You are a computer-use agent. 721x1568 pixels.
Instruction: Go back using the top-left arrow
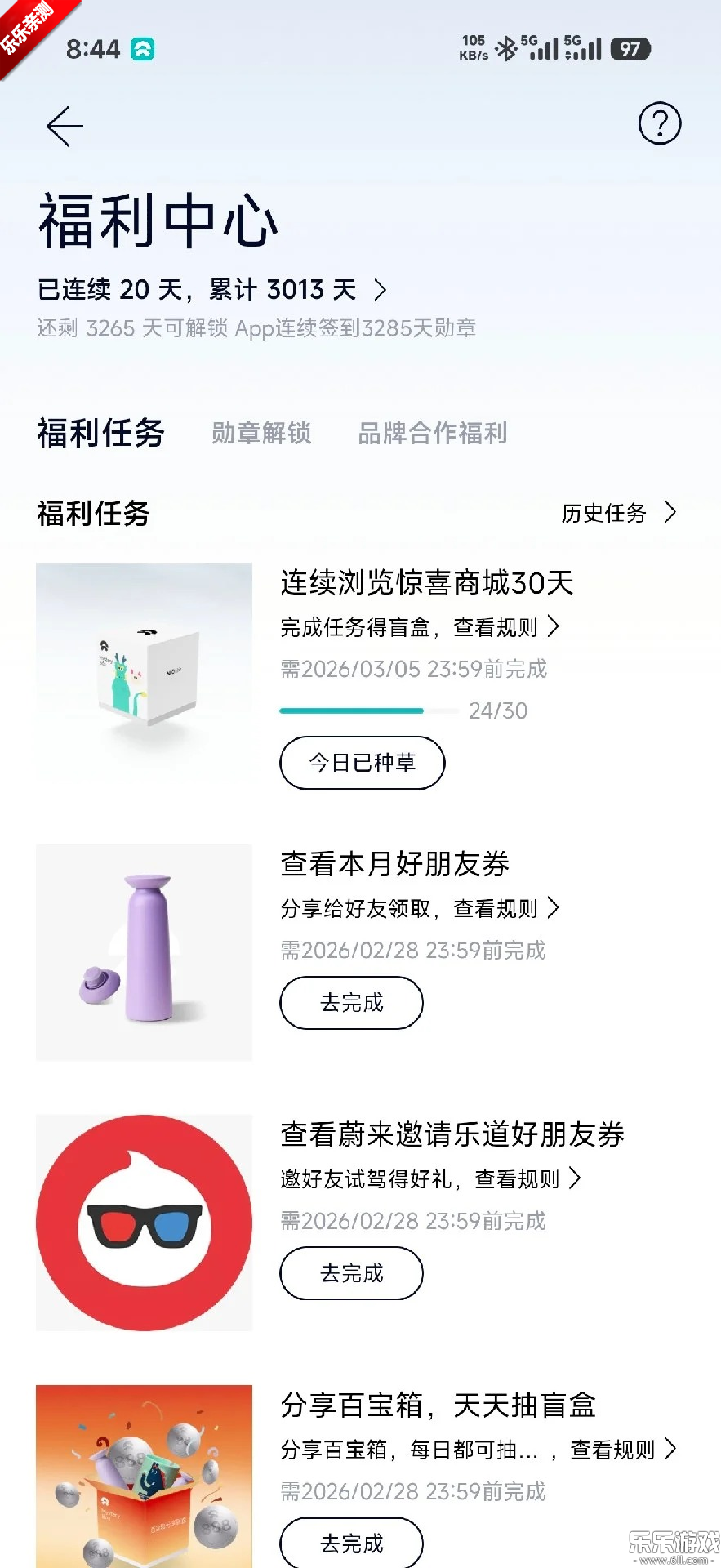65,127
